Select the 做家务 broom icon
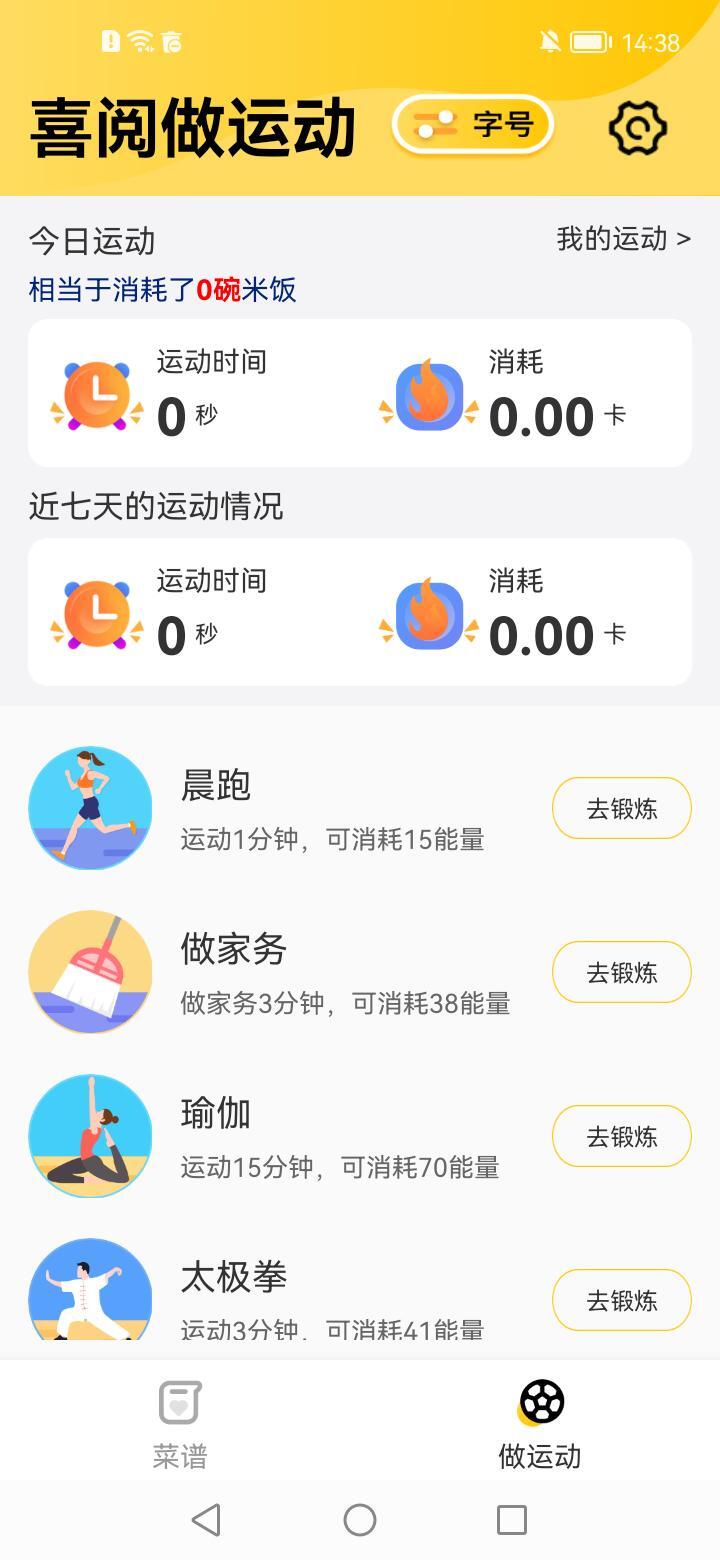 click(90, 971)
